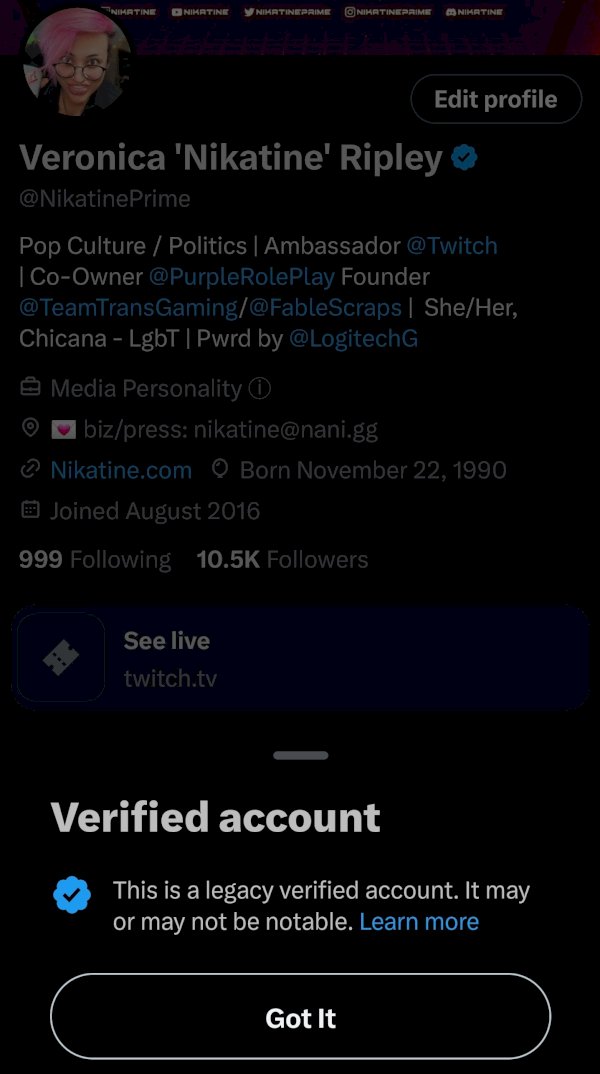Open the @Twitch mention link
The width and height of the screenshot is (600, 1074).
[451, 245]
